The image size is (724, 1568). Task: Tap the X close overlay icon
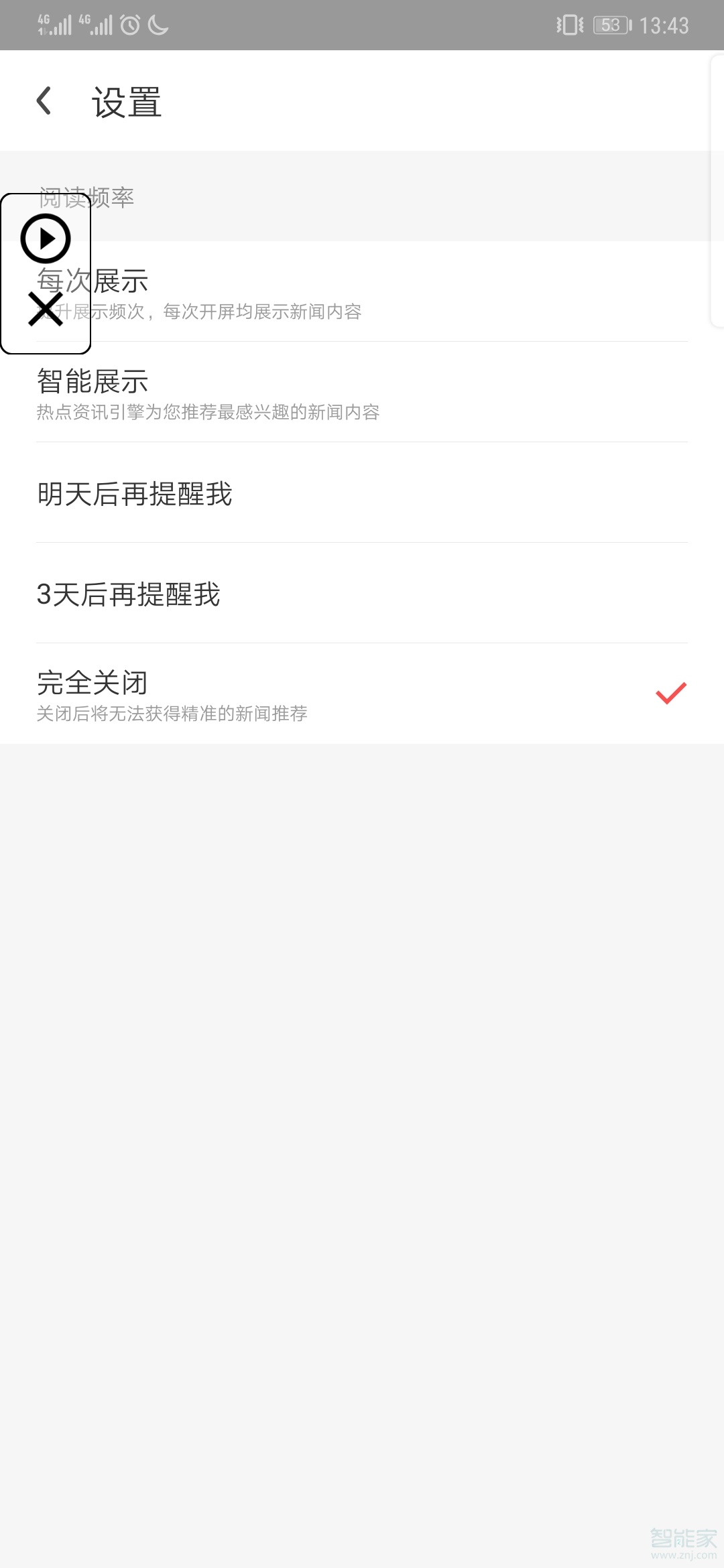[45, 310]
